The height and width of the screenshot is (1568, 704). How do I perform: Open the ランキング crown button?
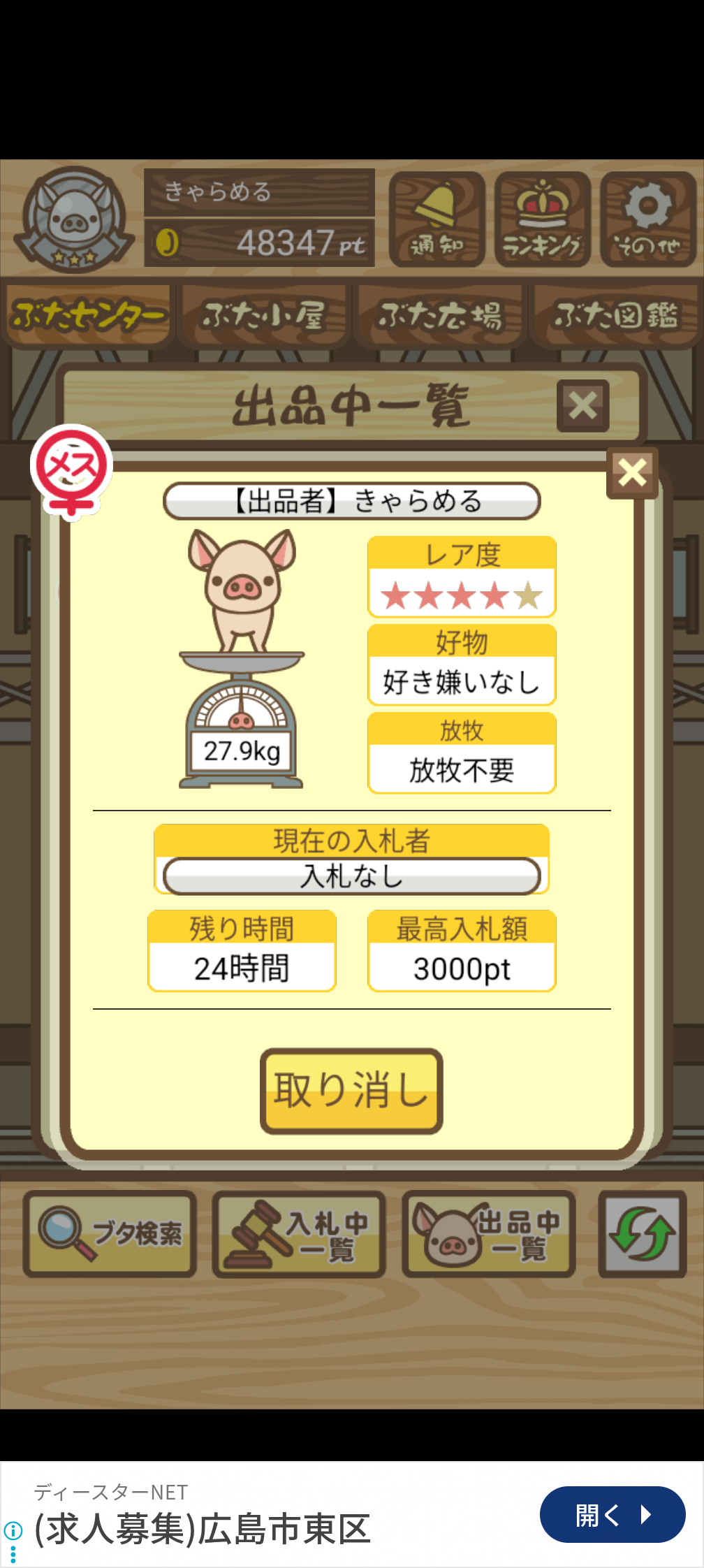543,219
